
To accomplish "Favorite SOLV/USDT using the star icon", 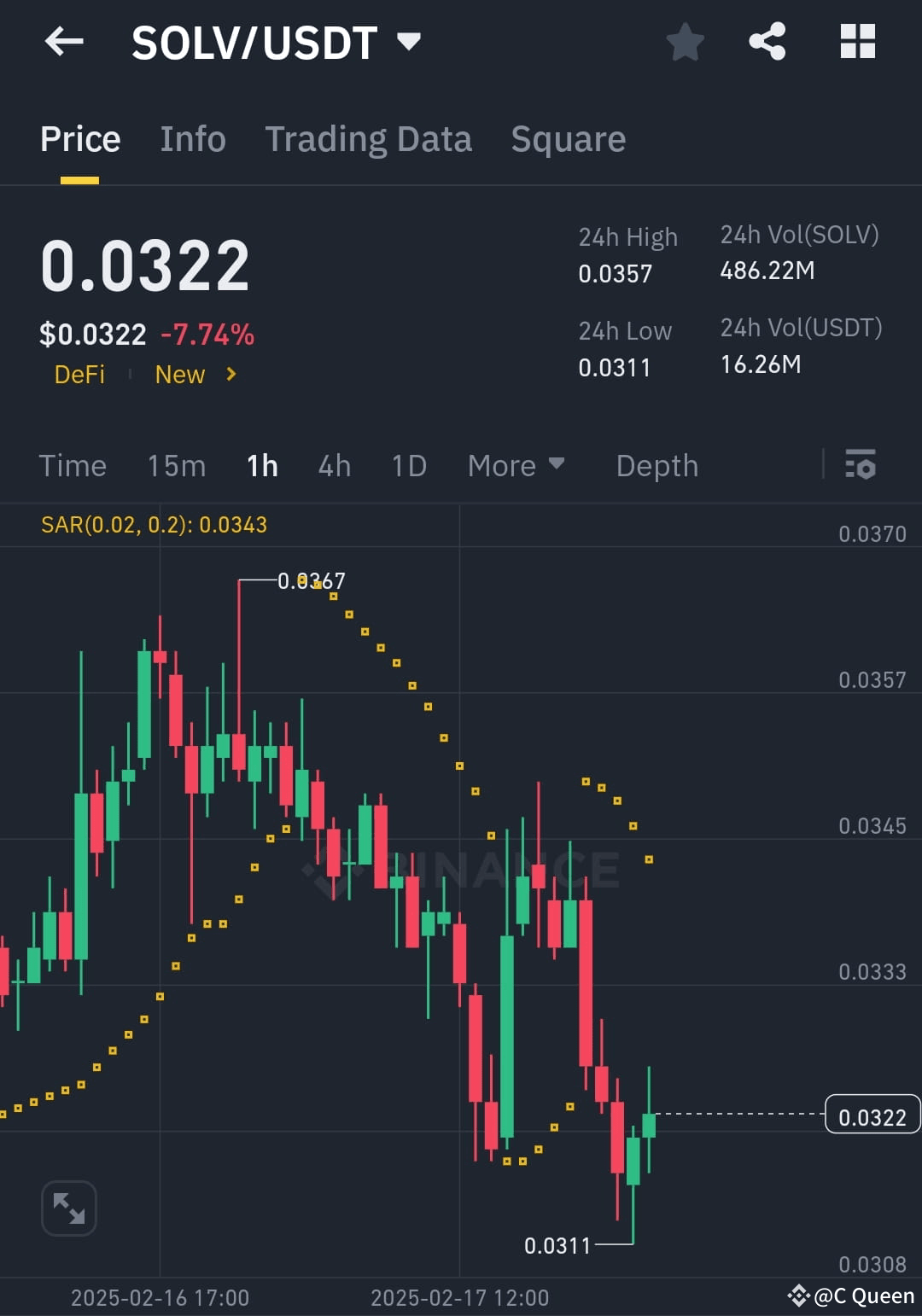I will click(685, 40).
